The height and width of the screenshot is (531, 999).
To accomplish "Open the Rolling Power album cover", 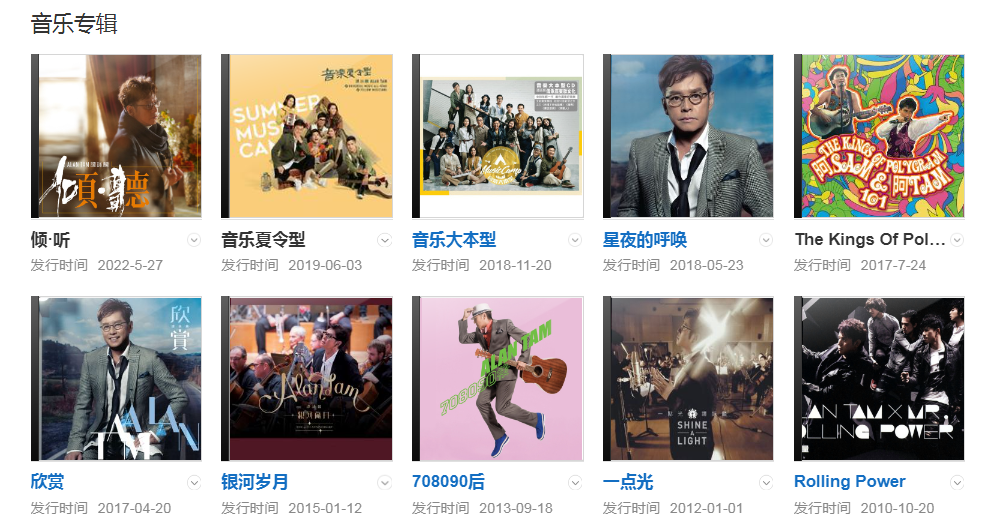I will click(880, 378).
